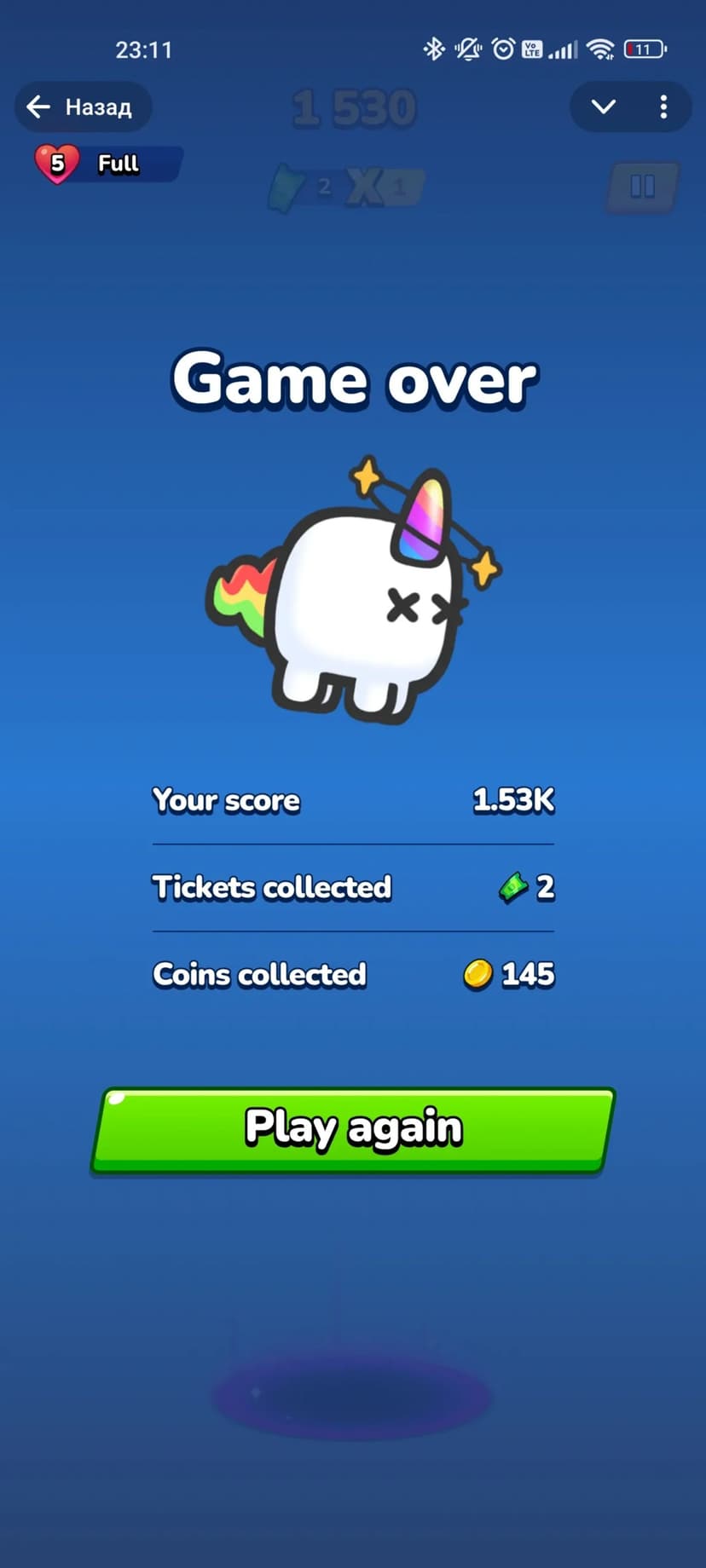The width and height of the screenshot is (706, 1568).
Task: Go back with the Назад button
Action: coord(83,107)
